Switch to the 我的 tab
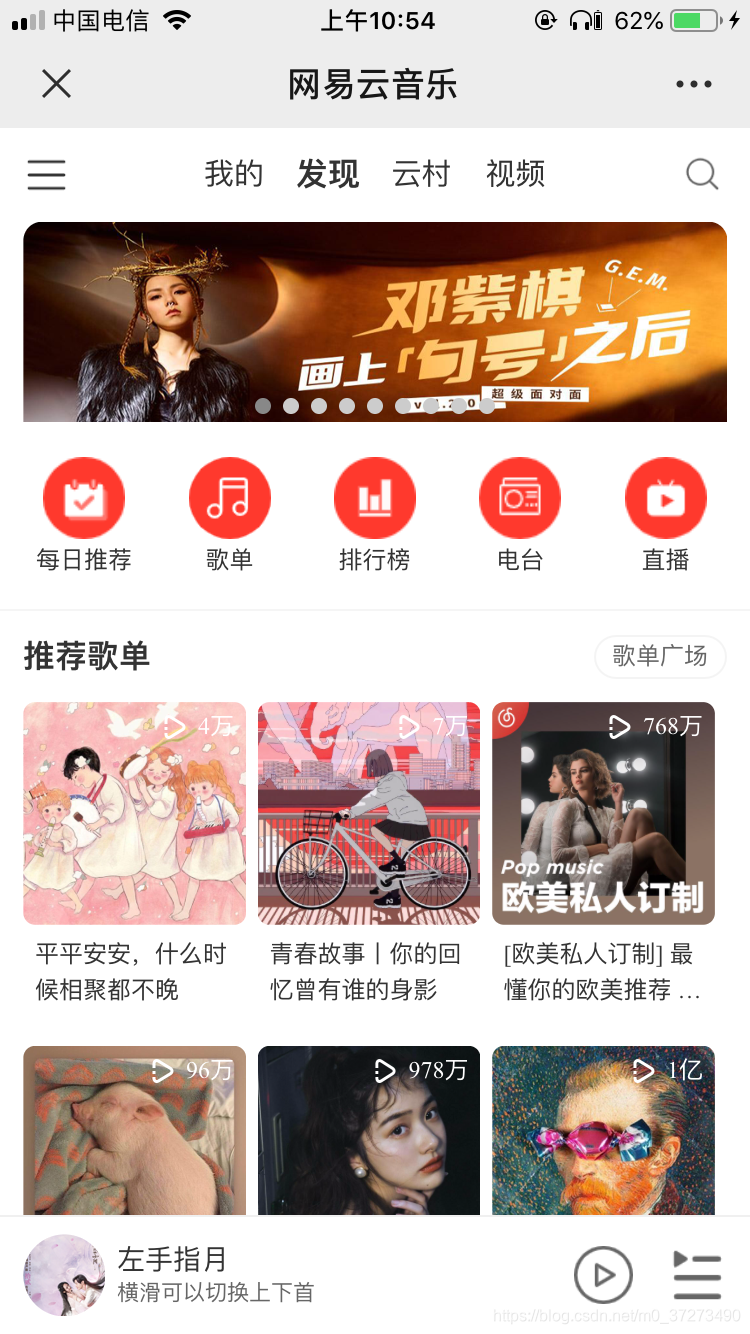The width and height of the screenshot is (750, 1334). (234, 174)
